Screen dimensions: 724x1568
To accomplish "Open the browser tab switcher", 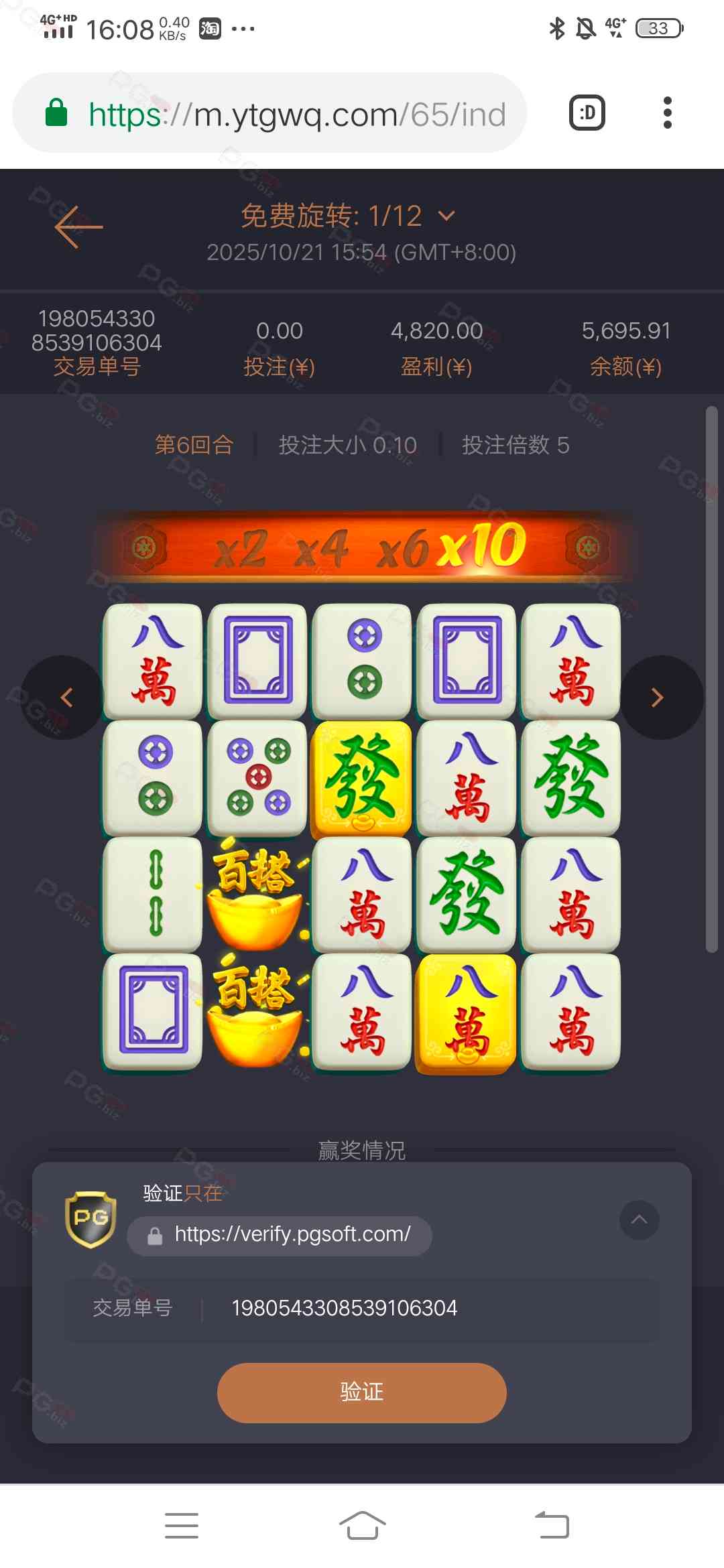I will pyautogui.click(x=587, y=113).
